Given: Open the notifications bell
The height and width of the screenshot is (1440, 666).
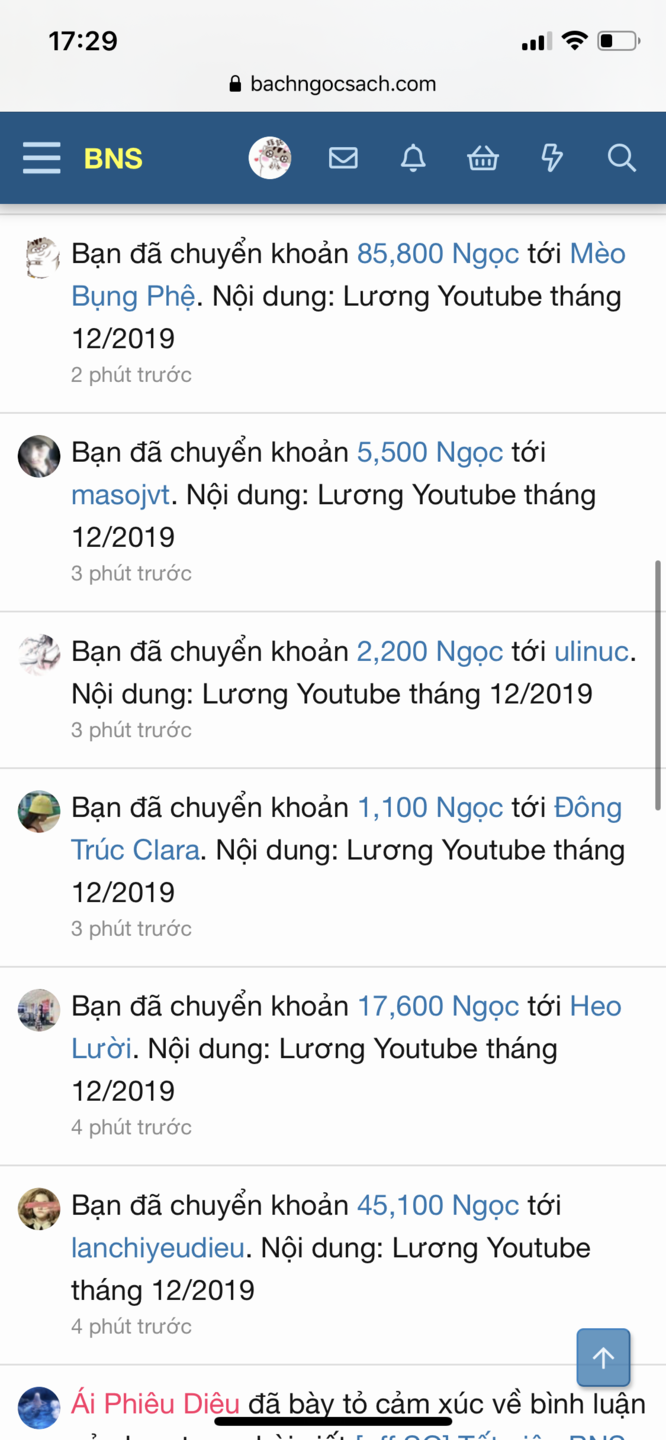Looking at the screenshot, I should click(413, 158).
